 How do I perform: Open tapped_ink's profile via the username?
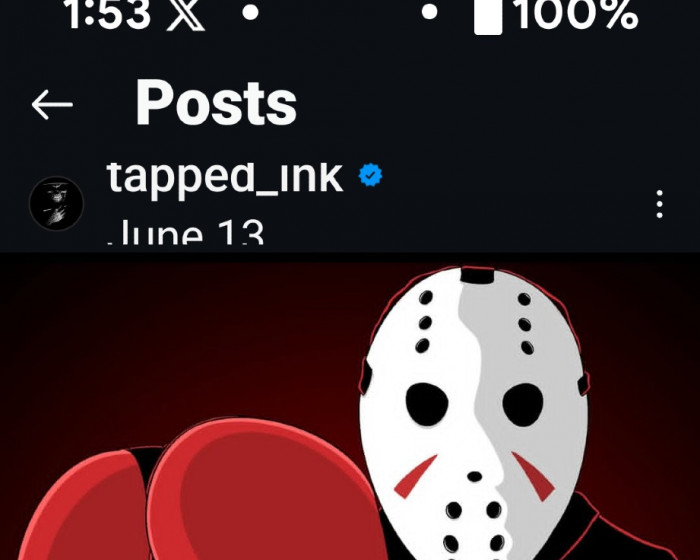[x=226, y=176]
